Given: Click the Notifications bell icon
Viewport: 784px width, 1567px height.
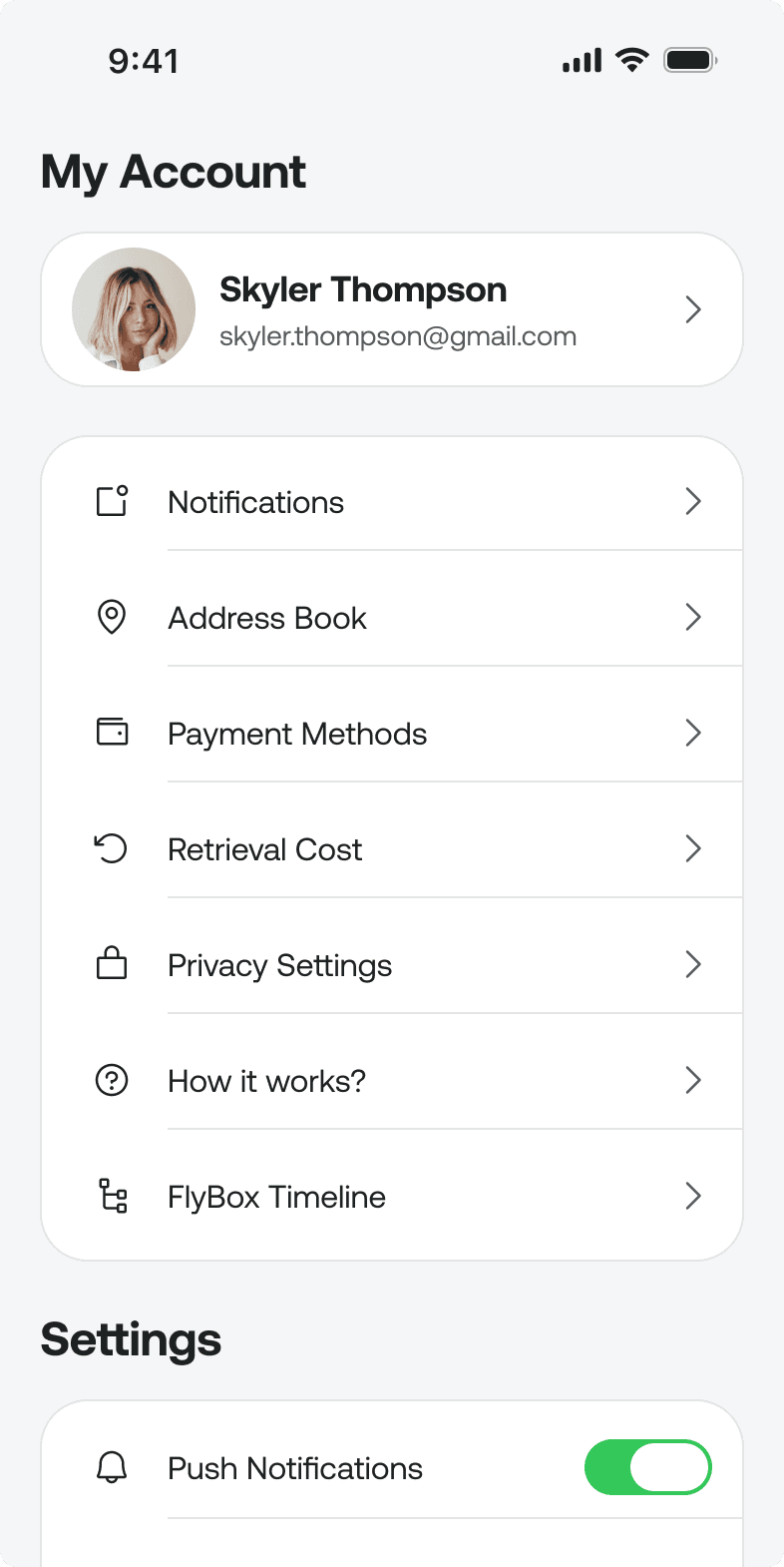Looking at the screenshot, I should 113,501.
